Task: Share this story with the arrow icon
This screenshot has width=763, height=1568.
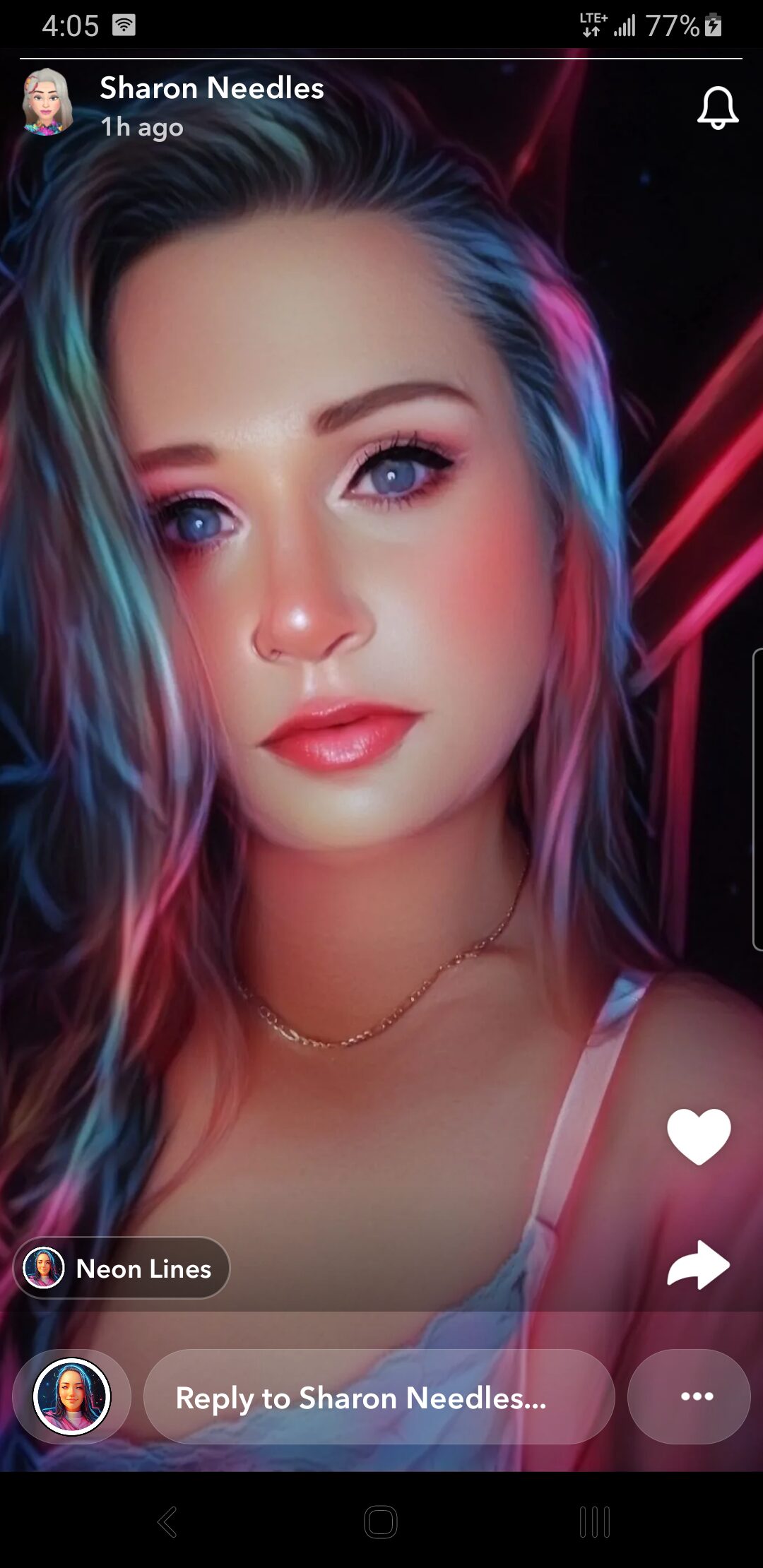Action: (699, 1265)
